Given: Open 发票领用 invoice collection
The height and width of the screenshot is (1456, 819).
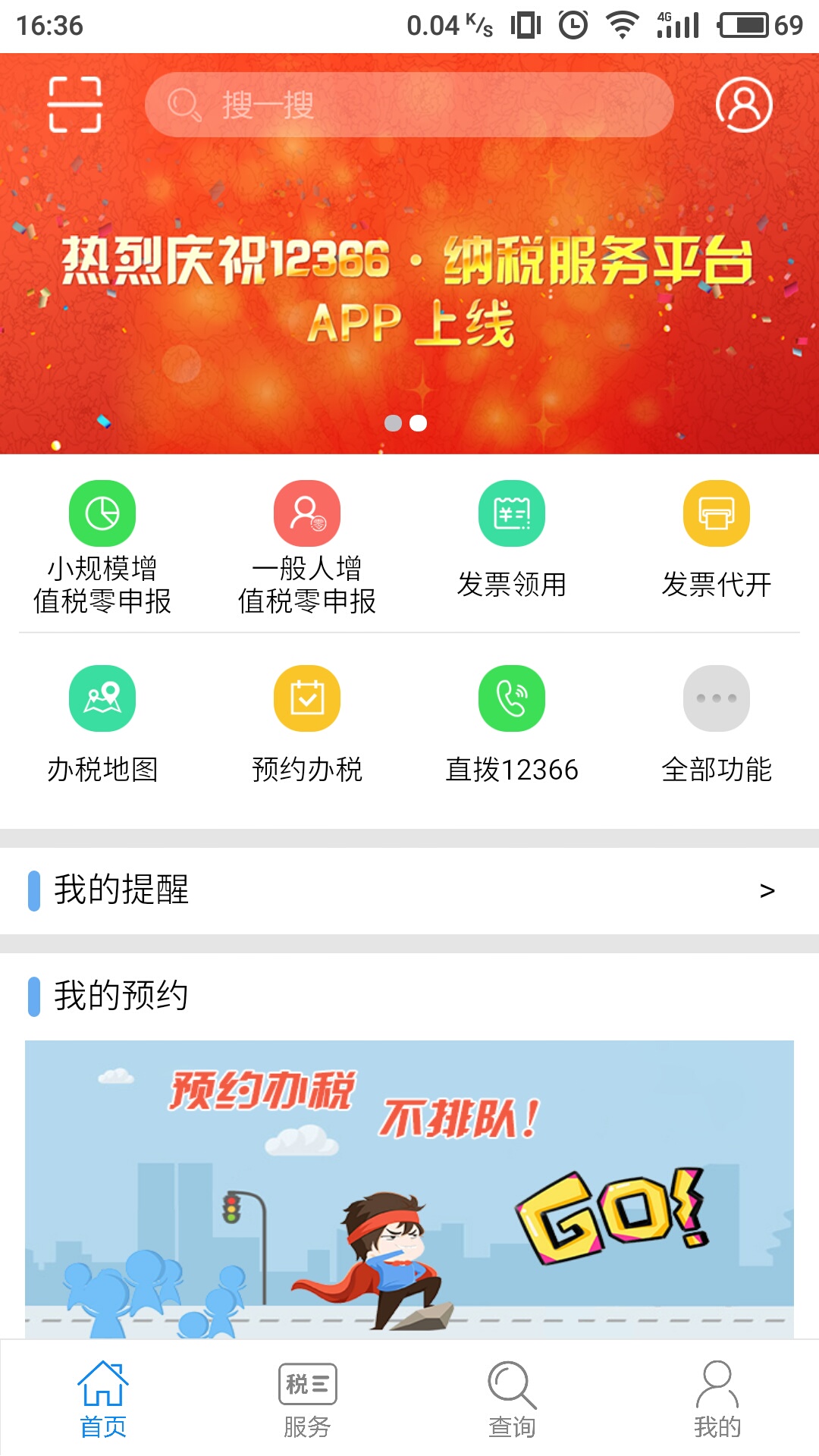Looking at the screenshot, I should point(511,513).
